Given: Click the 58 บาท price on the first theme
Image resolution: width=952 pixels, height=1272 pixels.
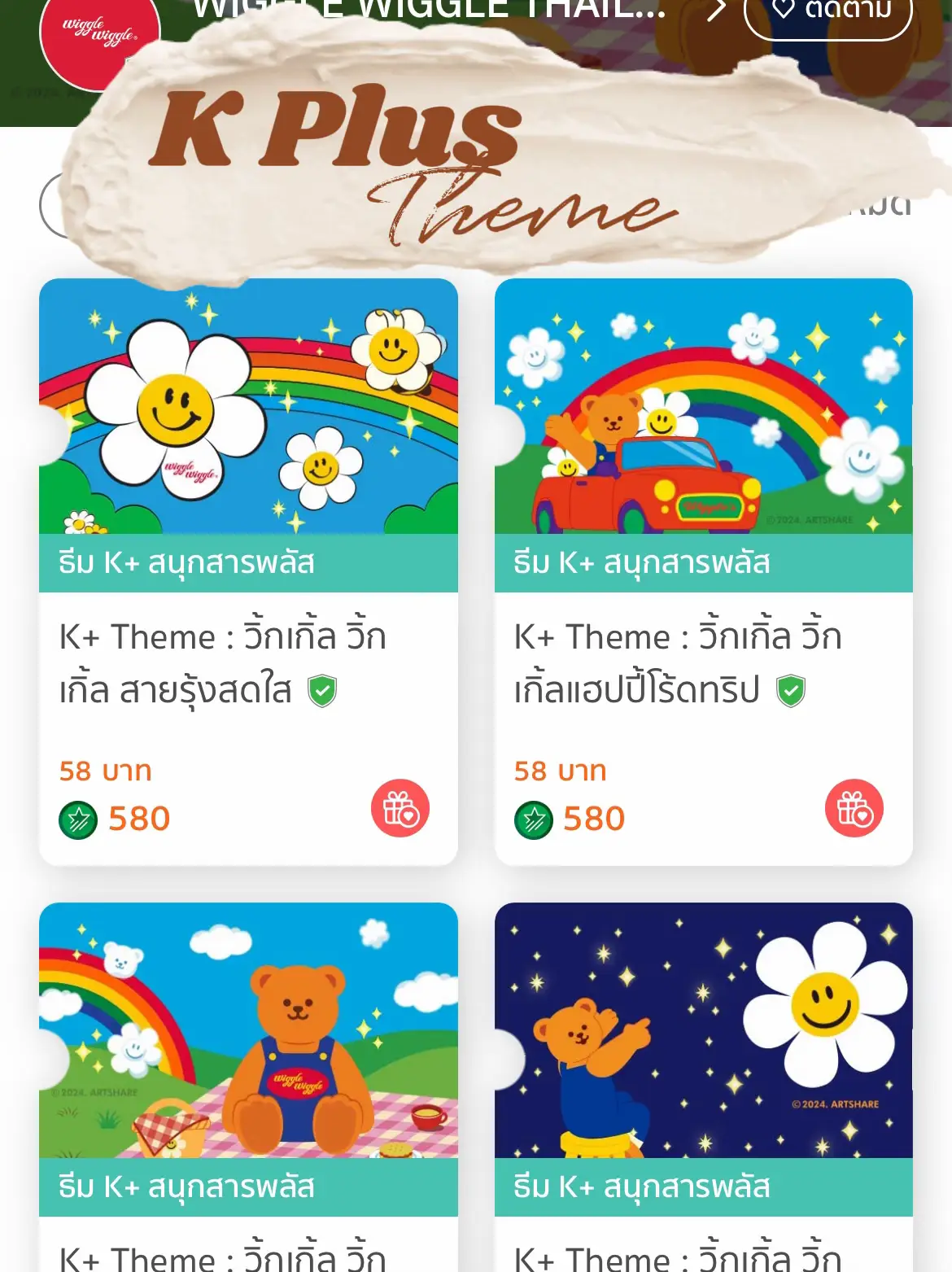Looking at the screenshot, I should click(x=104, y=770).
